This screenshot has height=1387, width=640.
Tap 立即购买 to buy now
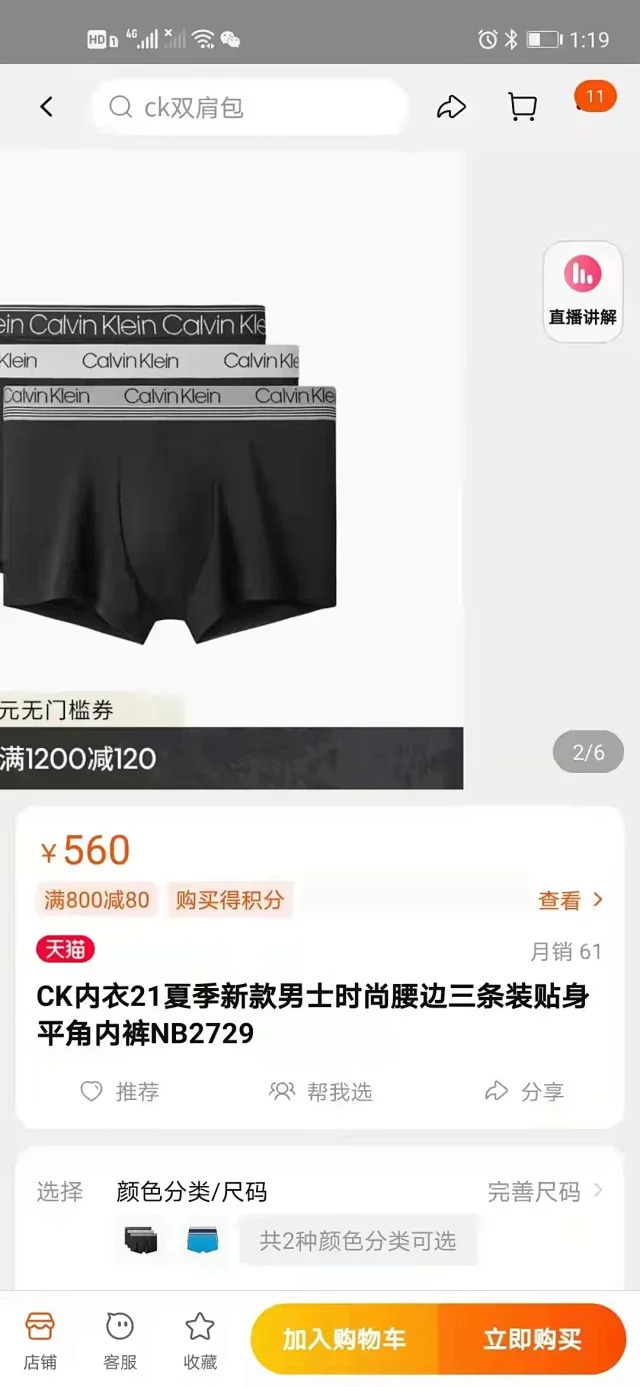[x=532, y=1339]
